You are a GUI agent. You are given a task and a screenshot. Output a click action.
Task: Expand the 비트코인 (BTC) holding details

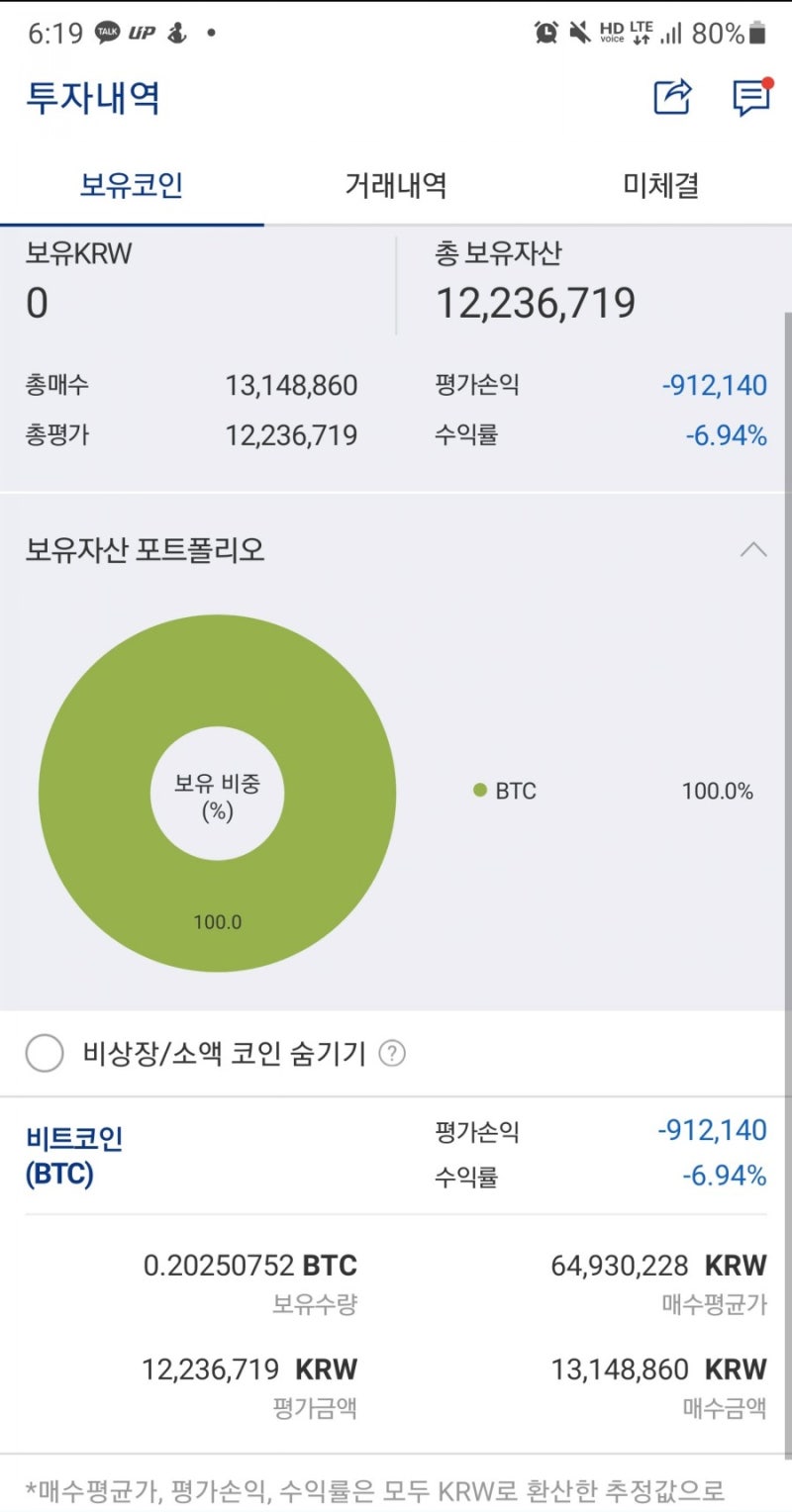(x=76, y=1156)
